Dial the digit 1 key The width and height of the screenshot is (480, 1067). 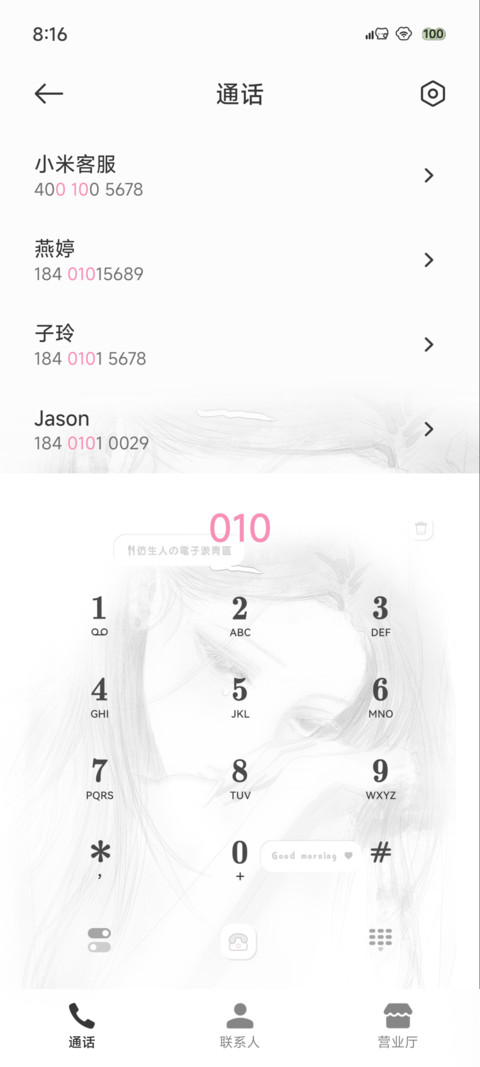(99, 616)
